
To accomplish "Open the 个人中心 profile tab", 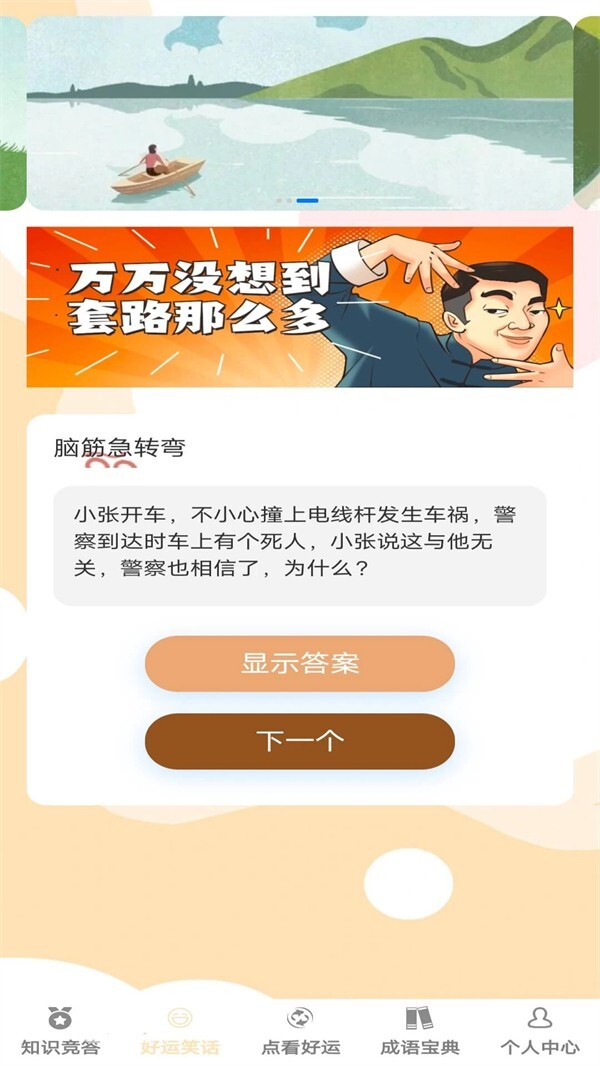I will [540, 1032].
